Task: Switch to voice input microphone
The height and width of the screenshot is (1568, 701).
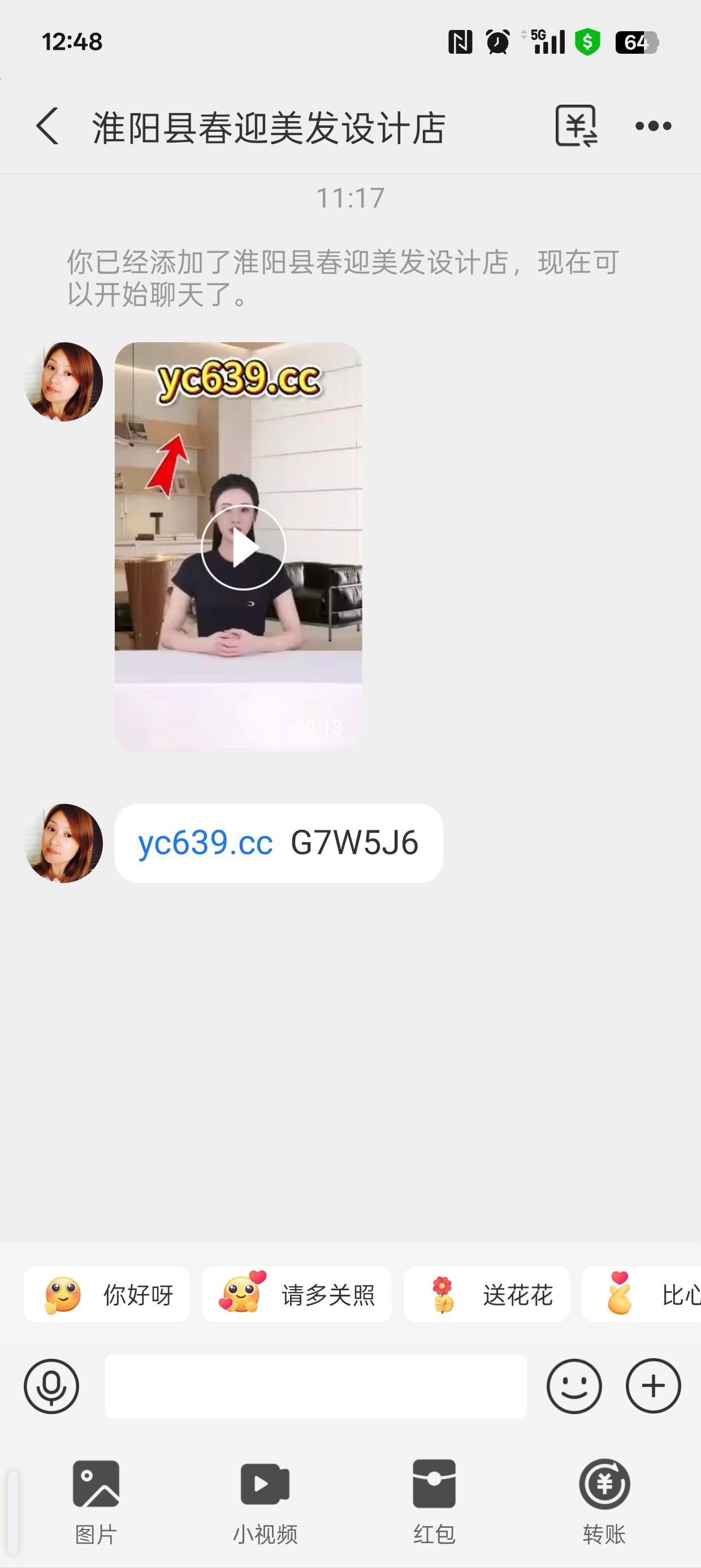Action: [51, 1386]
